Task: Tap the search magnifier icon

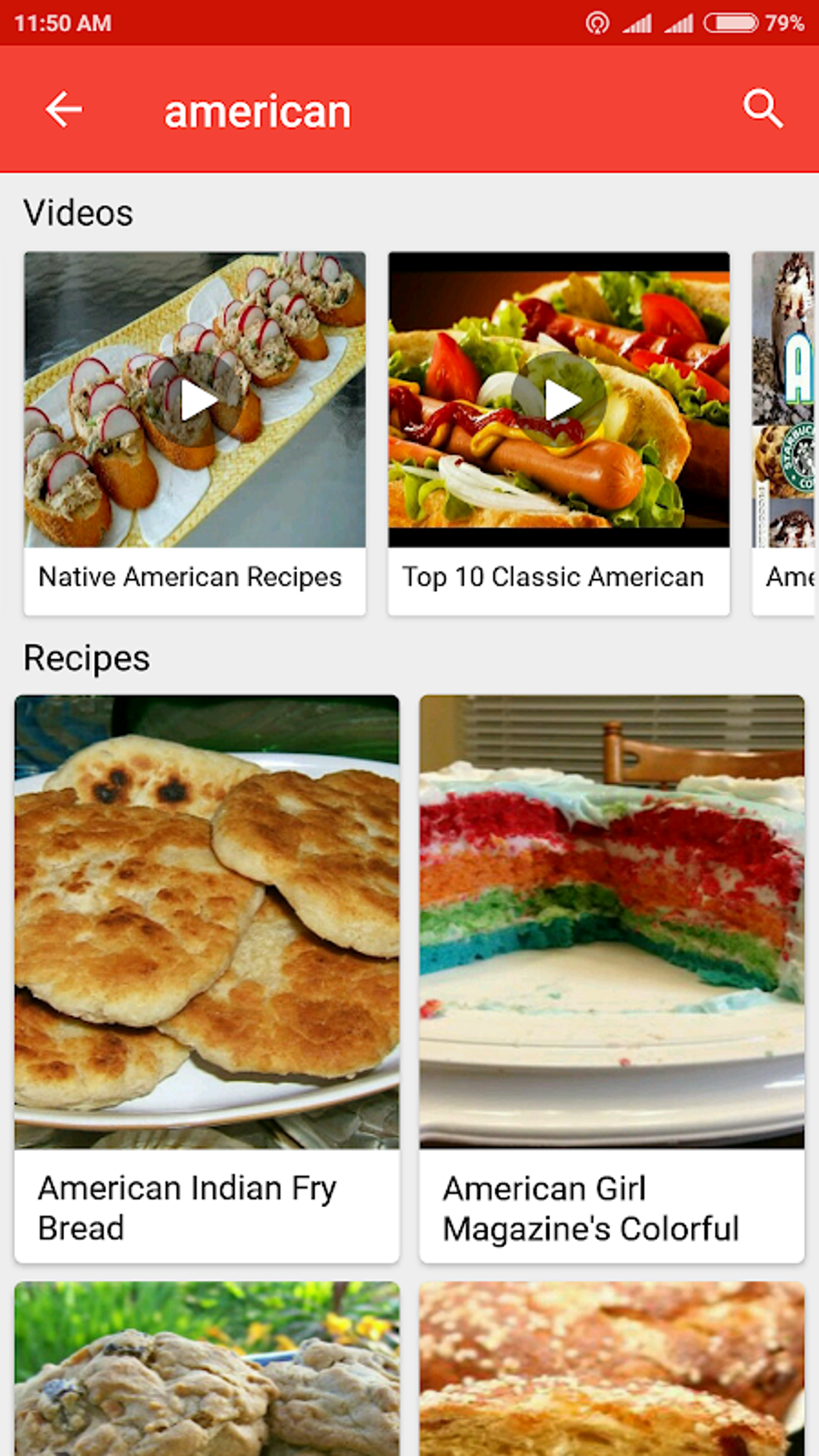Action: (762, 109)
